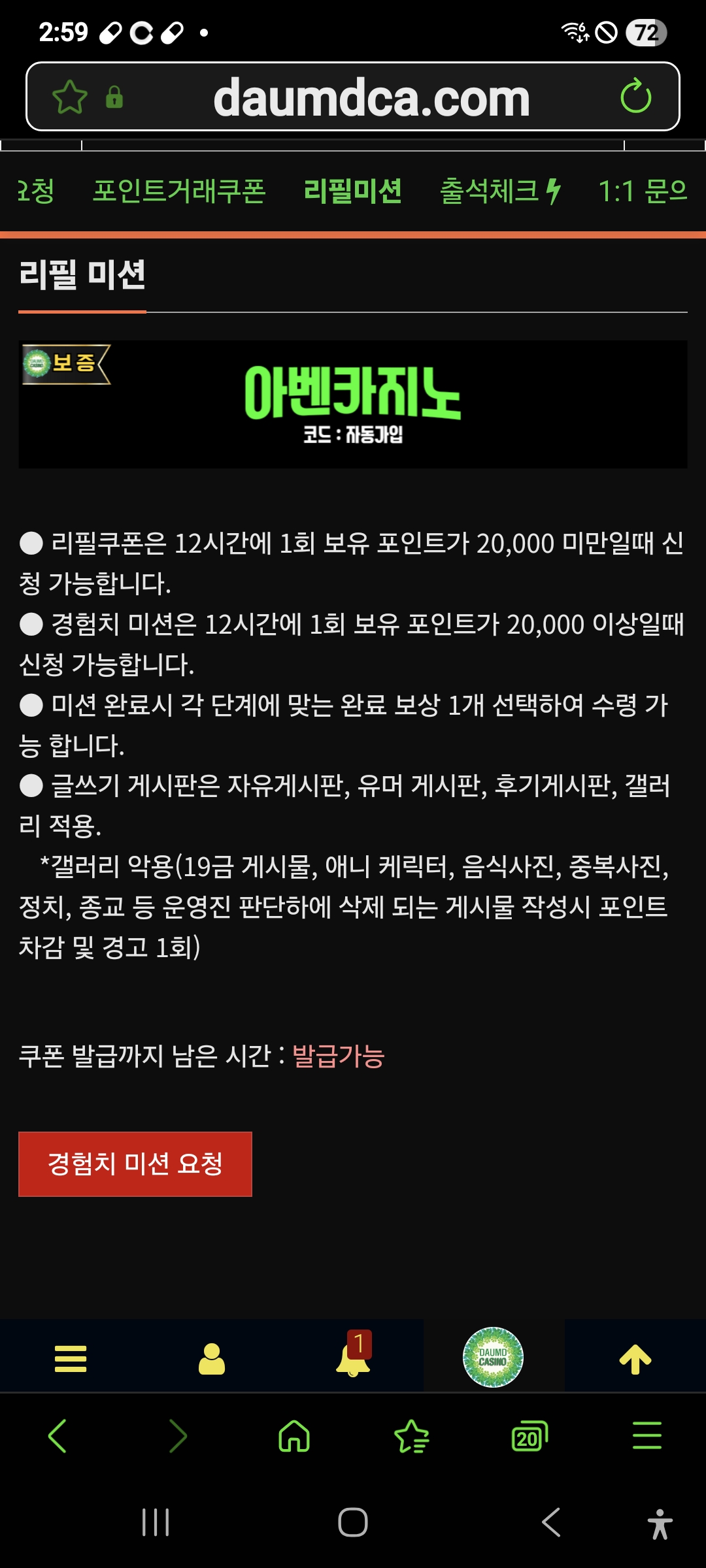
Task: Open the 아벤카지노 banner
Action: [x=353, y=404]
